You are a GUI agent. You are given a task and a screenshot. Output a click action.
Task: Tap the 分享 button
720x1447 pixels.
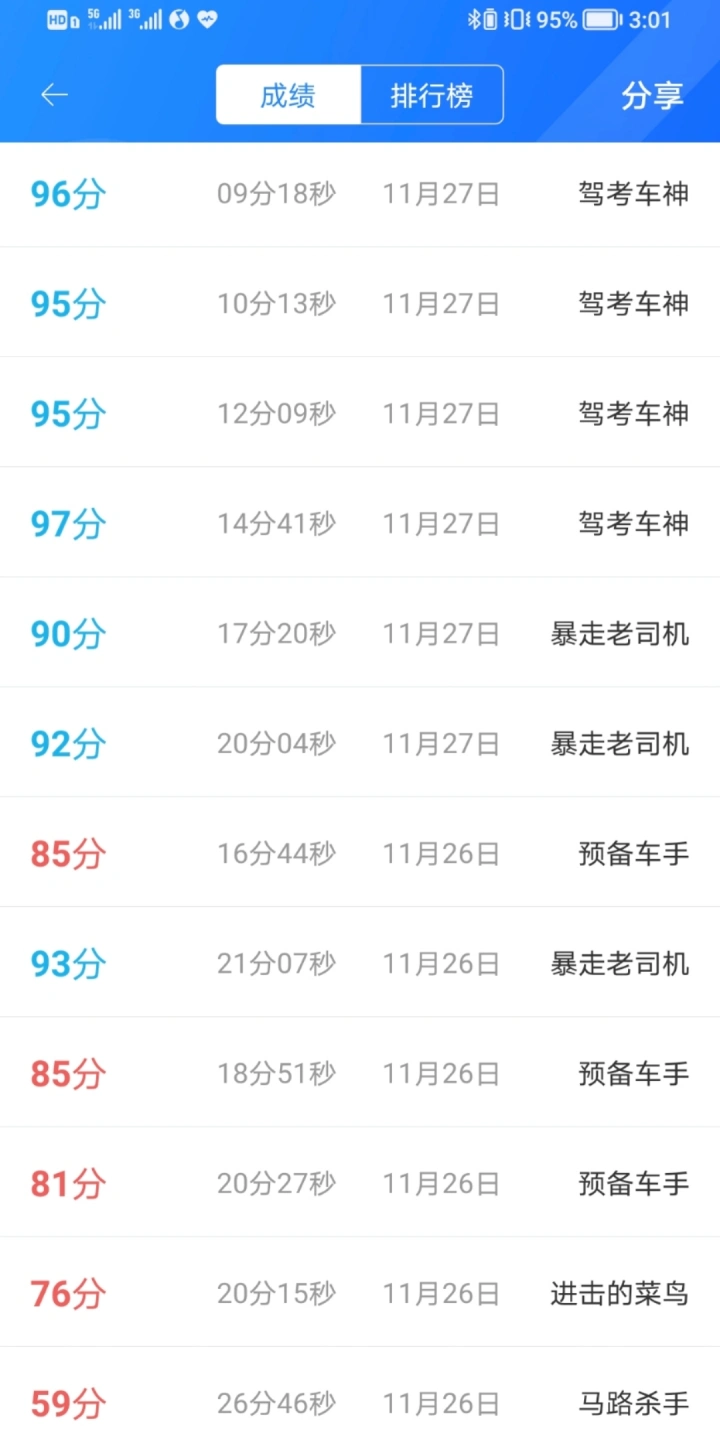tap(652, 95)
